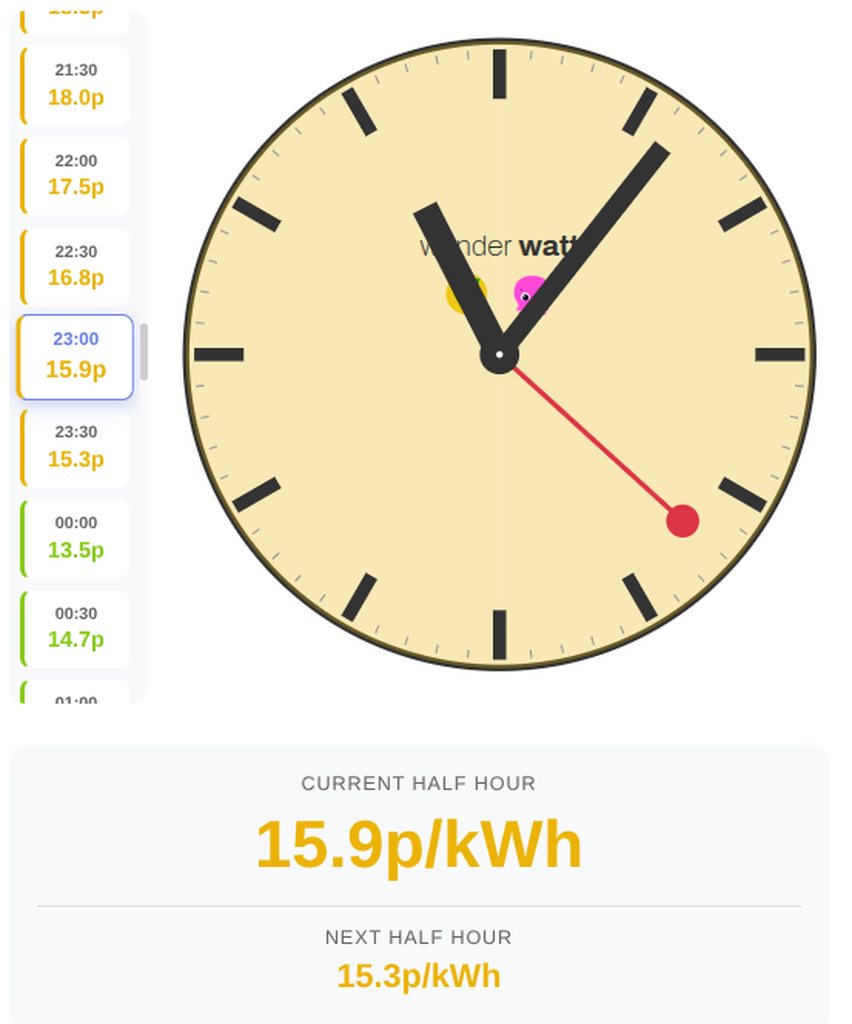This screenshot has height=1024, width=852.
Task: Open the 00:00 slot at 13.5p
Action: point(76,538)
